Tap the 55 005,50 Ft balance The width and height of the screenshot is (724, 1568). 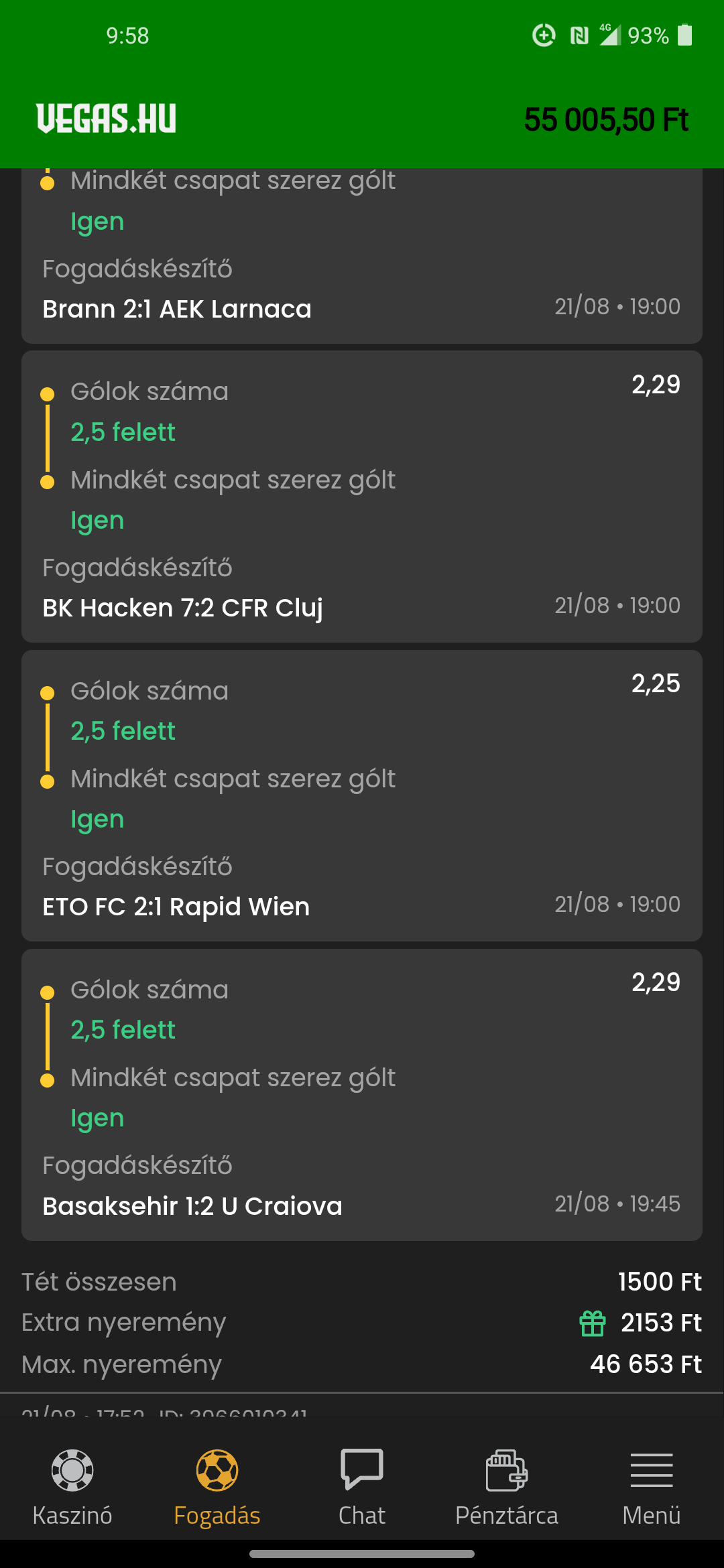(x=606, y=121)
